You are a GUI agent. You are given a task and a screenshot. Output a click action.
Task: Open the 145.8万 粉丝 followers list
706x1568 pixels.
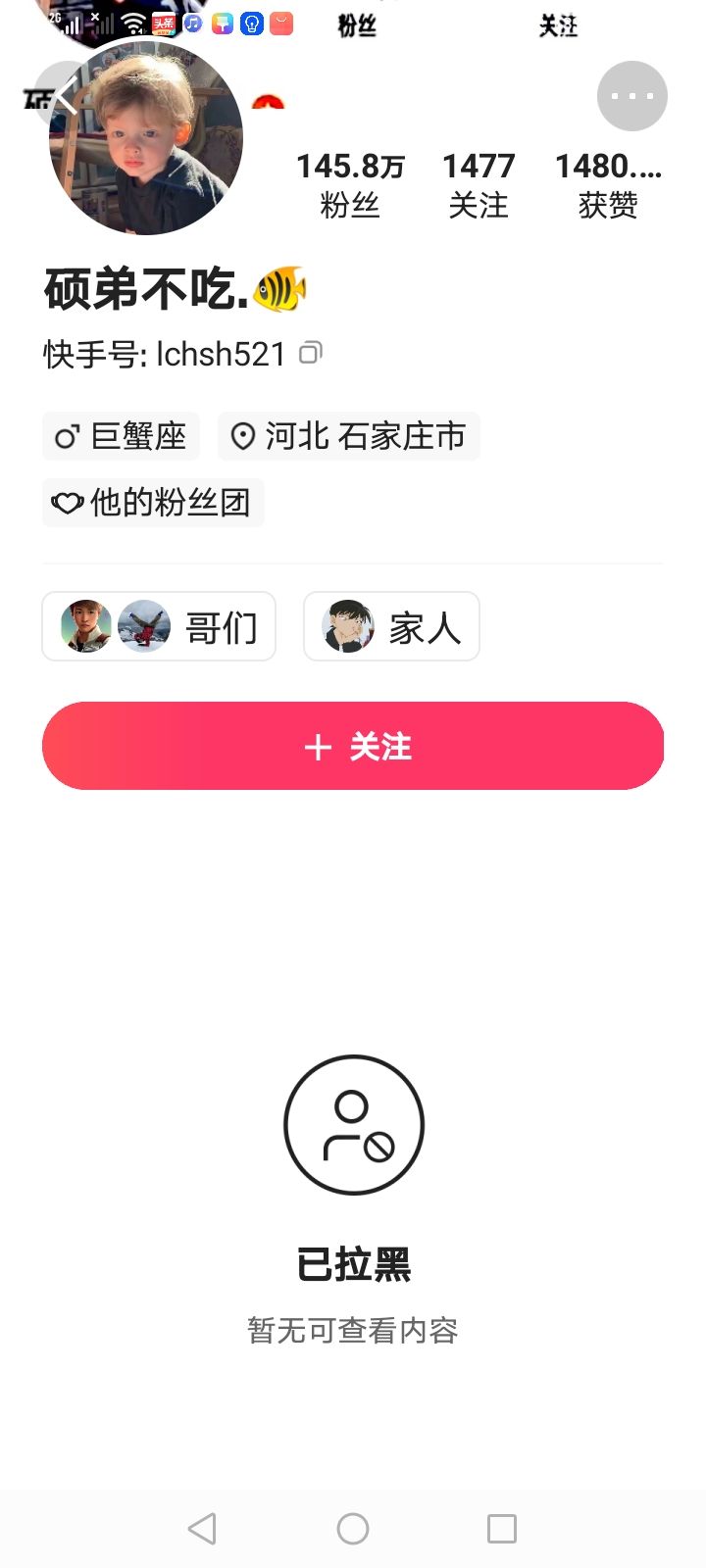tap(350, 184)
